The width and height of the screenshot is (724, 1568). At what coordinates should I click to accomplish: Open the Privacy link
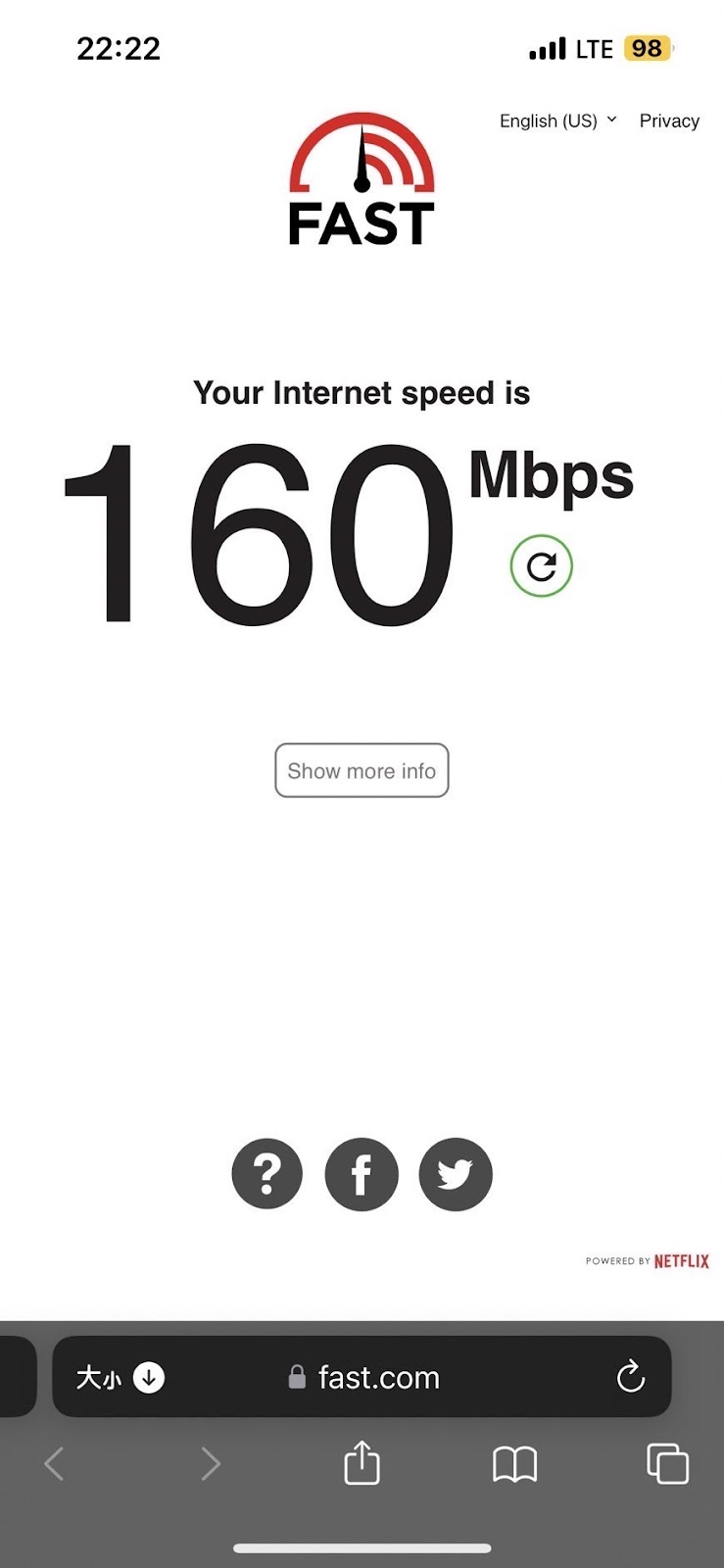(669, 121)
